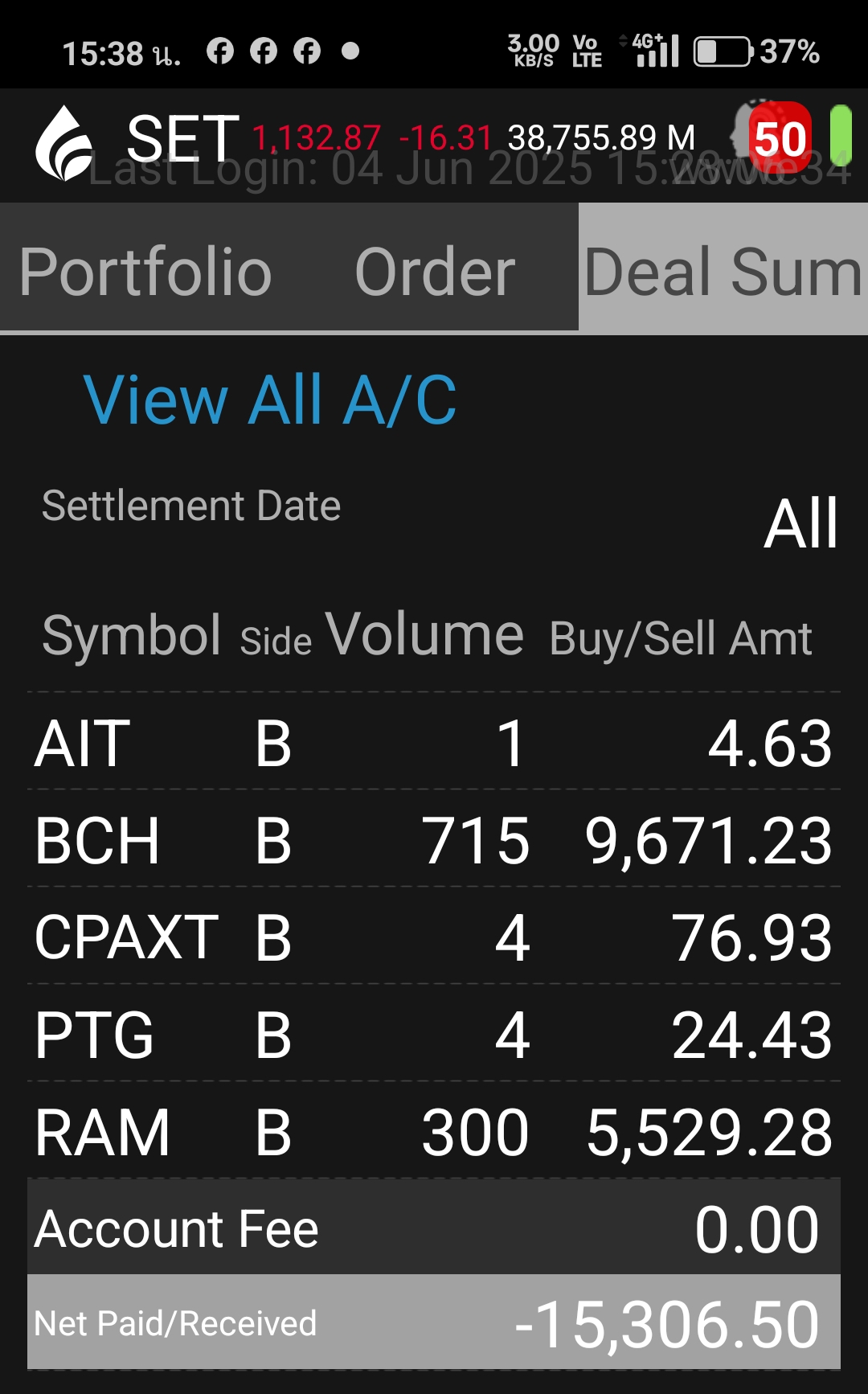Open the PTG deal row
Viewport: 868px width, 1394px height.
tap(434, 1034)
